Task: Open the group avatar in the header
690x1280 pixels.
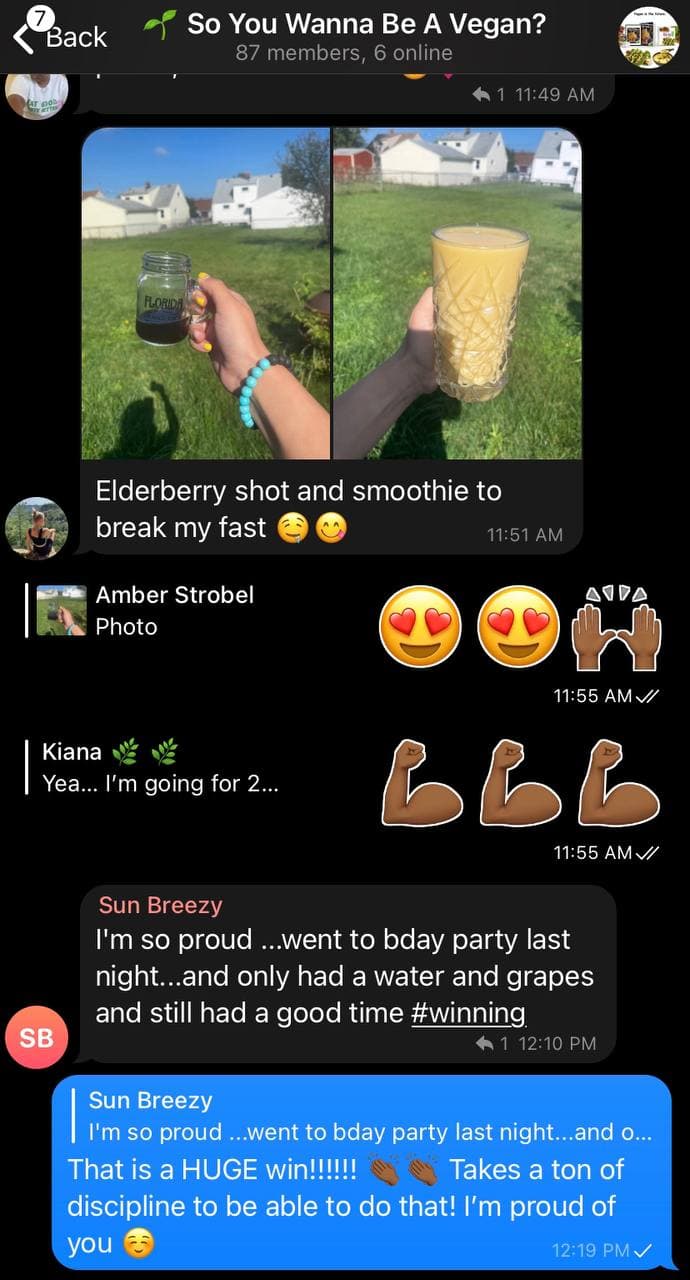Action: click(x=649, y=37)
